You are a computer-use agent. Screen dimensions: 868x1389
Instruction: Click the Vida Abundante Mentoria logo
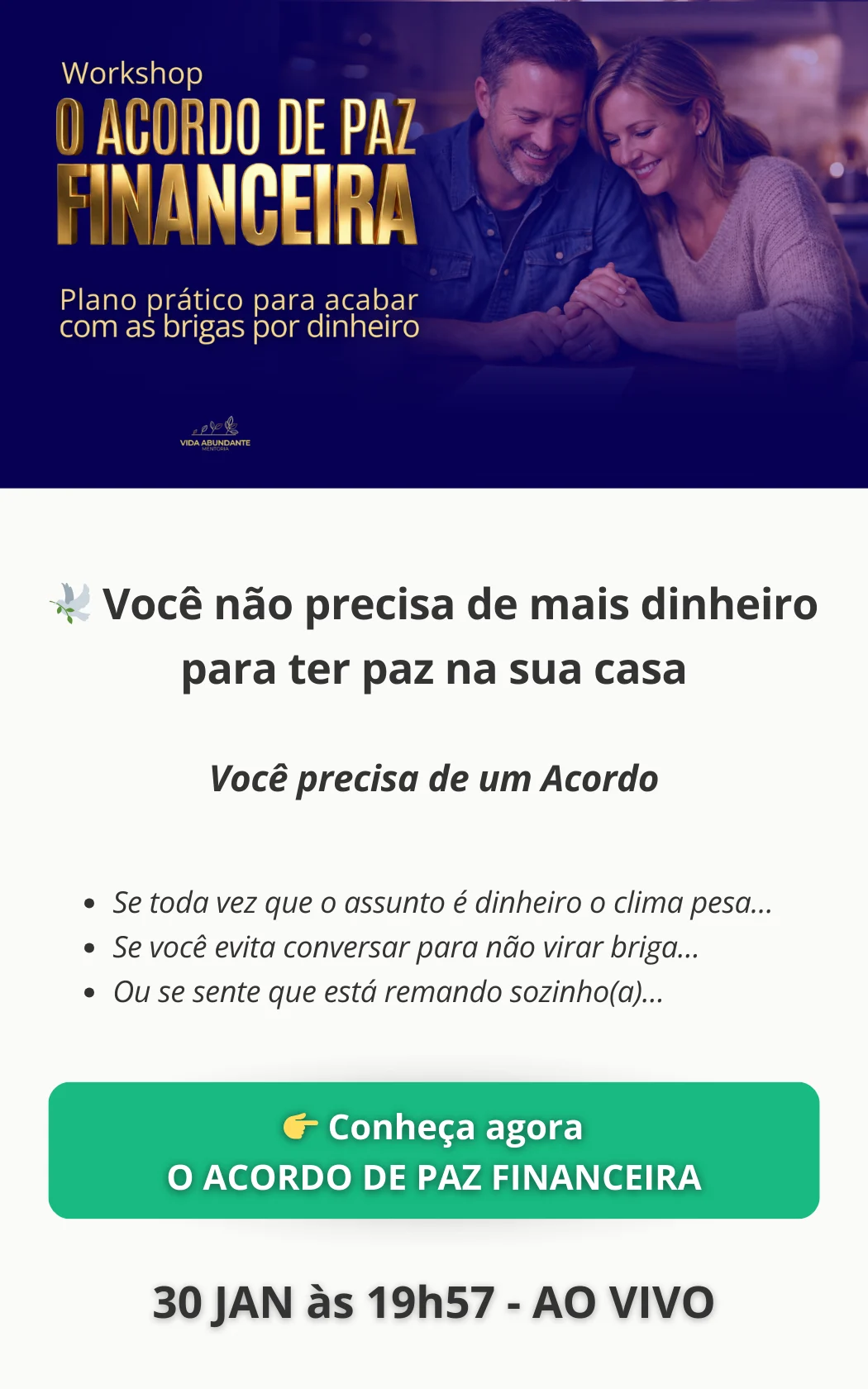pyautogui.click(x=215, y=436)
